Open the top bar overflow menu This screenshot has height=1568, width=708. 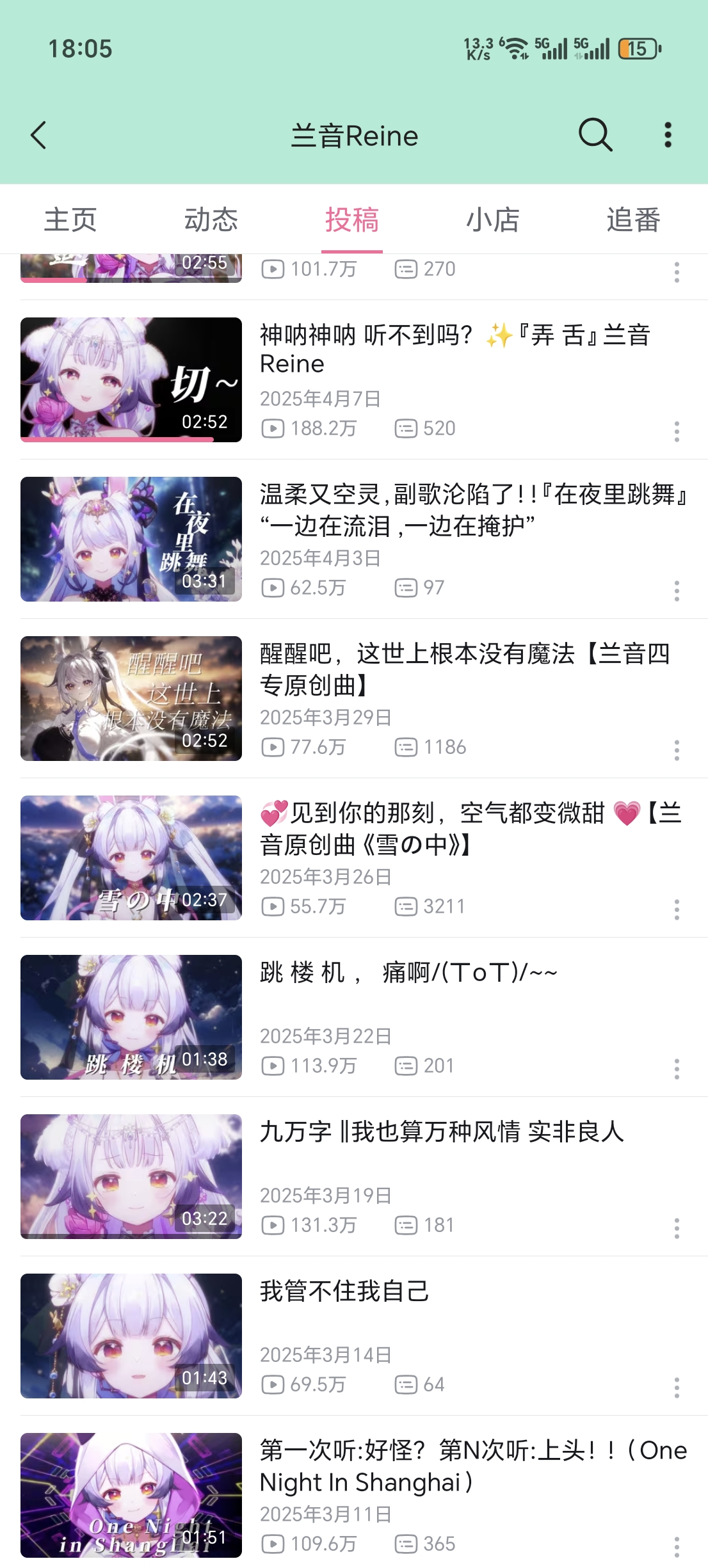tap(668, 135)
